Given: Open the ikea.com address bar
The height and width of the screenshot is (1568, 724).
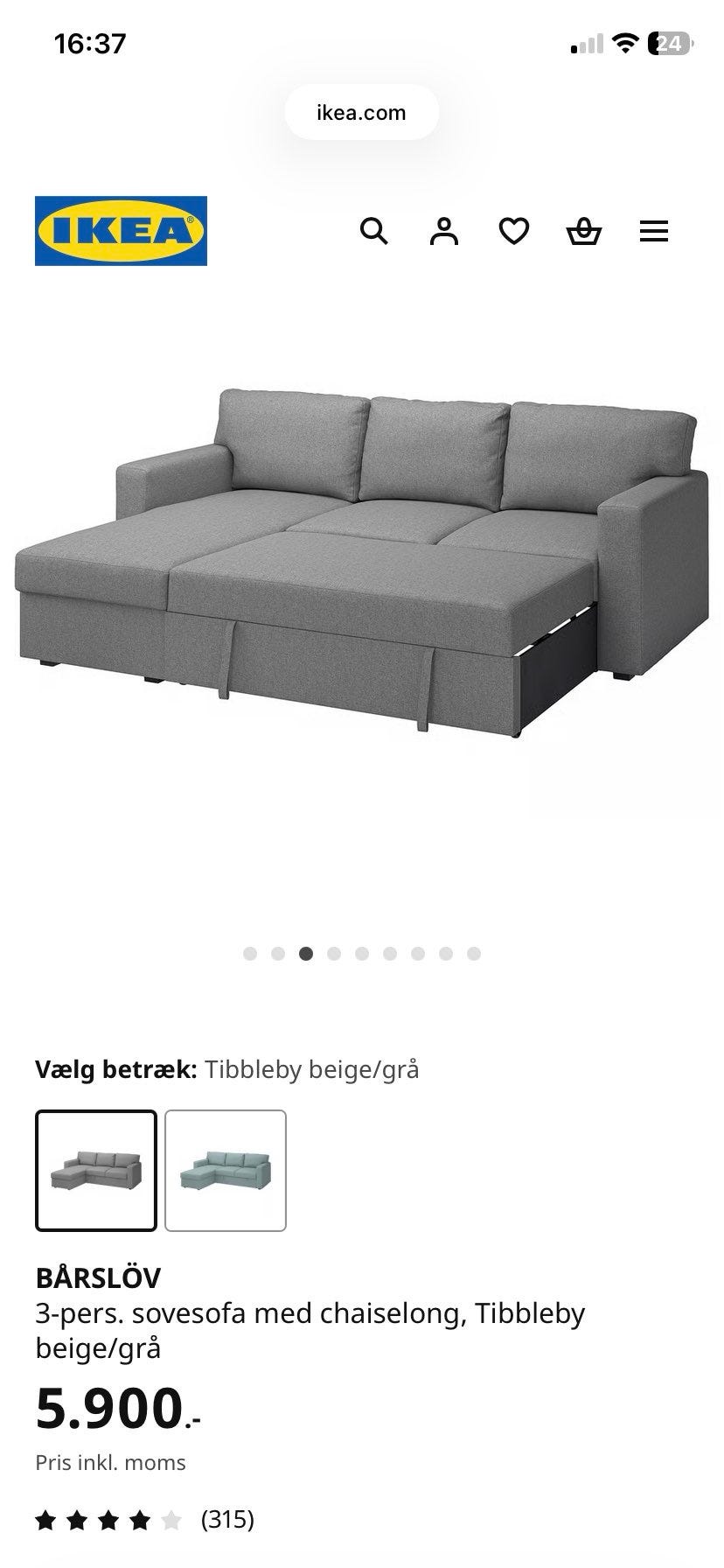Looking at the screenshot, I should [361, 111].
